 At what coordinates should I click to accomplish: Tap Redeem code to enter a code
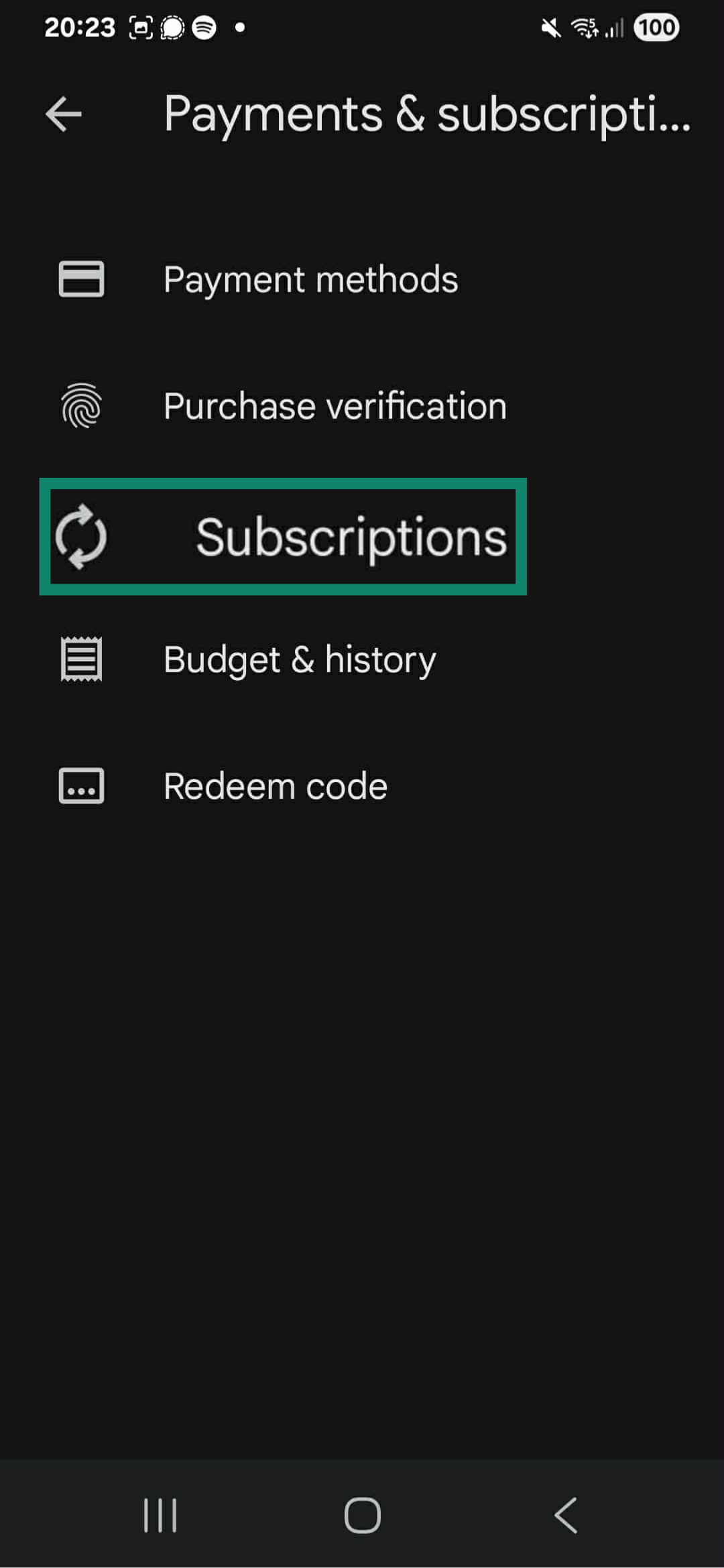click(274, 786)
